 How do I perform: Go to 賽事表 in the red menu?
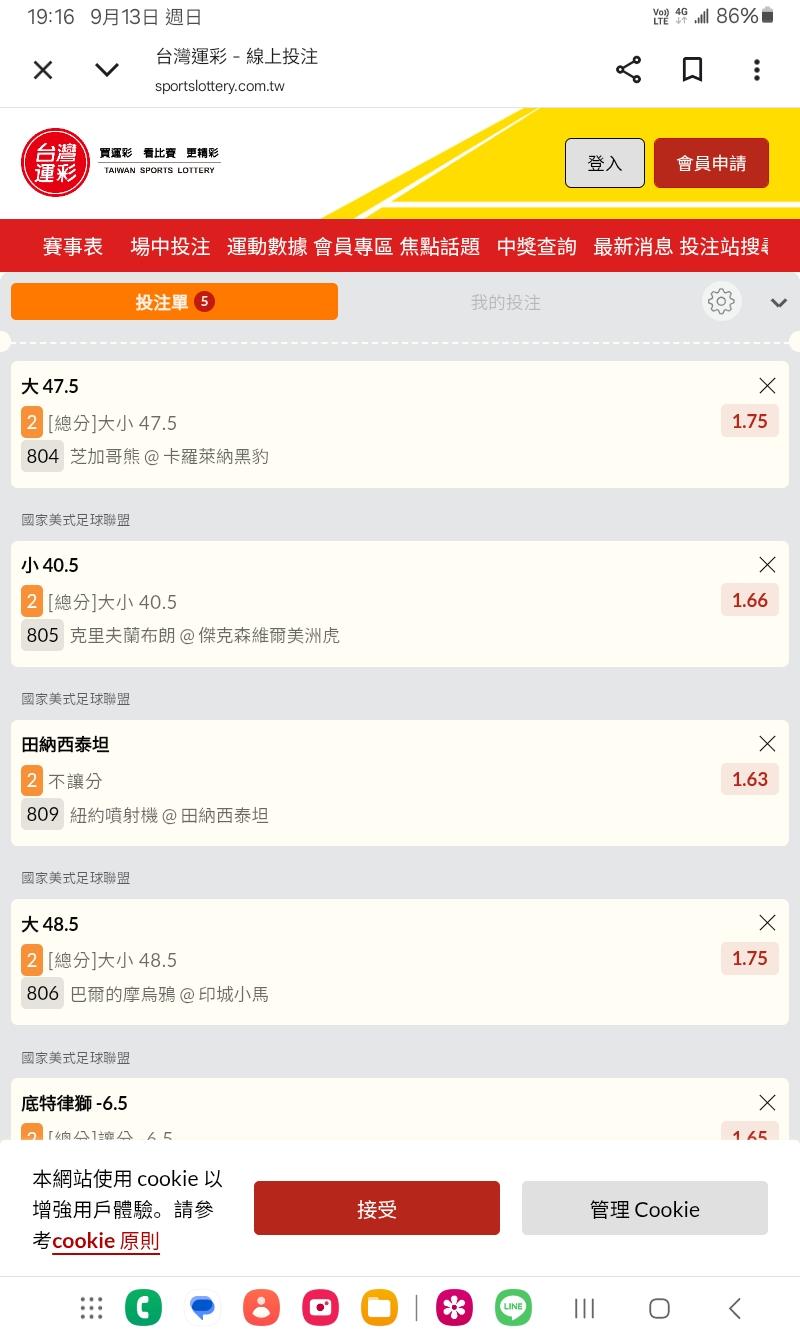(73, 246)
